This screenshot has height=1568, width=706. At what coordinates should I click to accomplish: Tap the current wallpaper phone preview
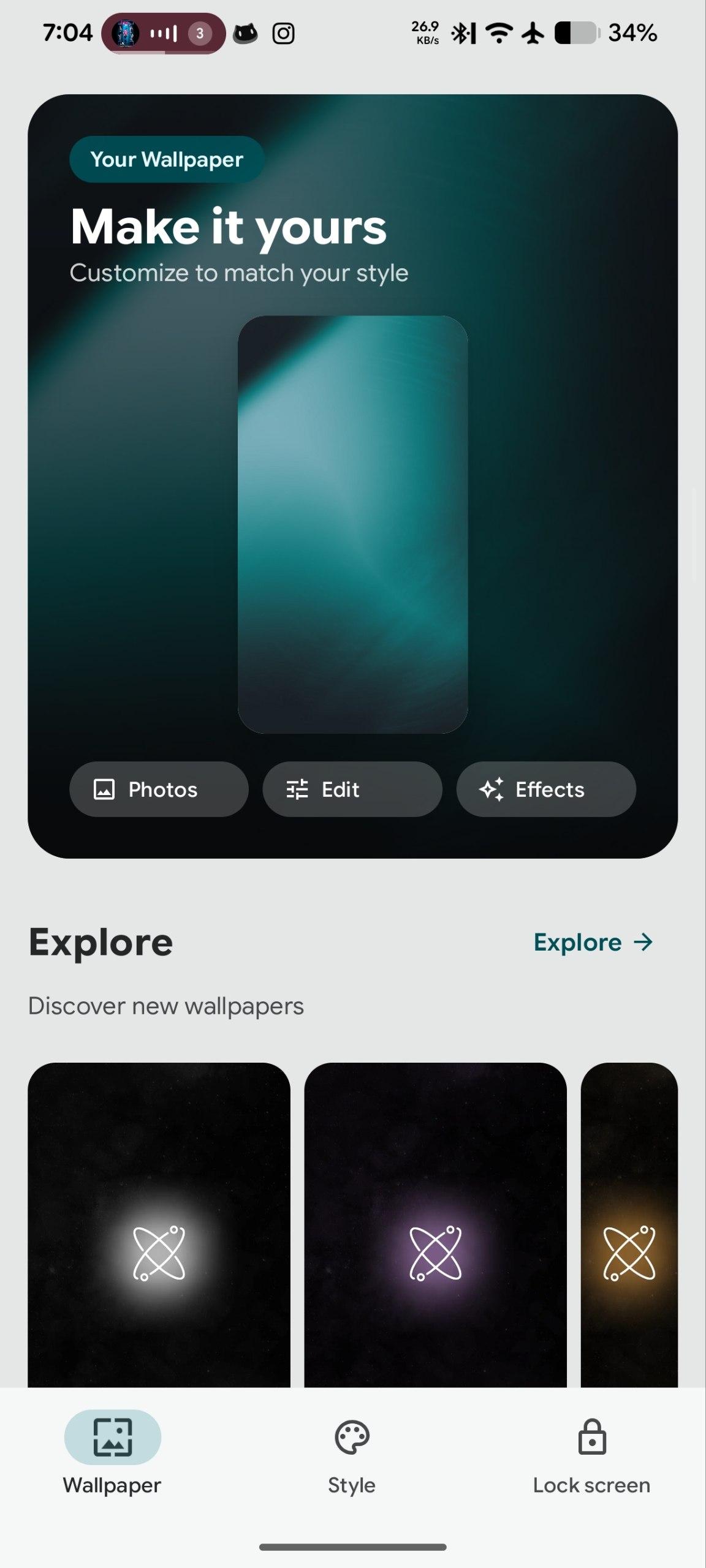coord(352,524)
